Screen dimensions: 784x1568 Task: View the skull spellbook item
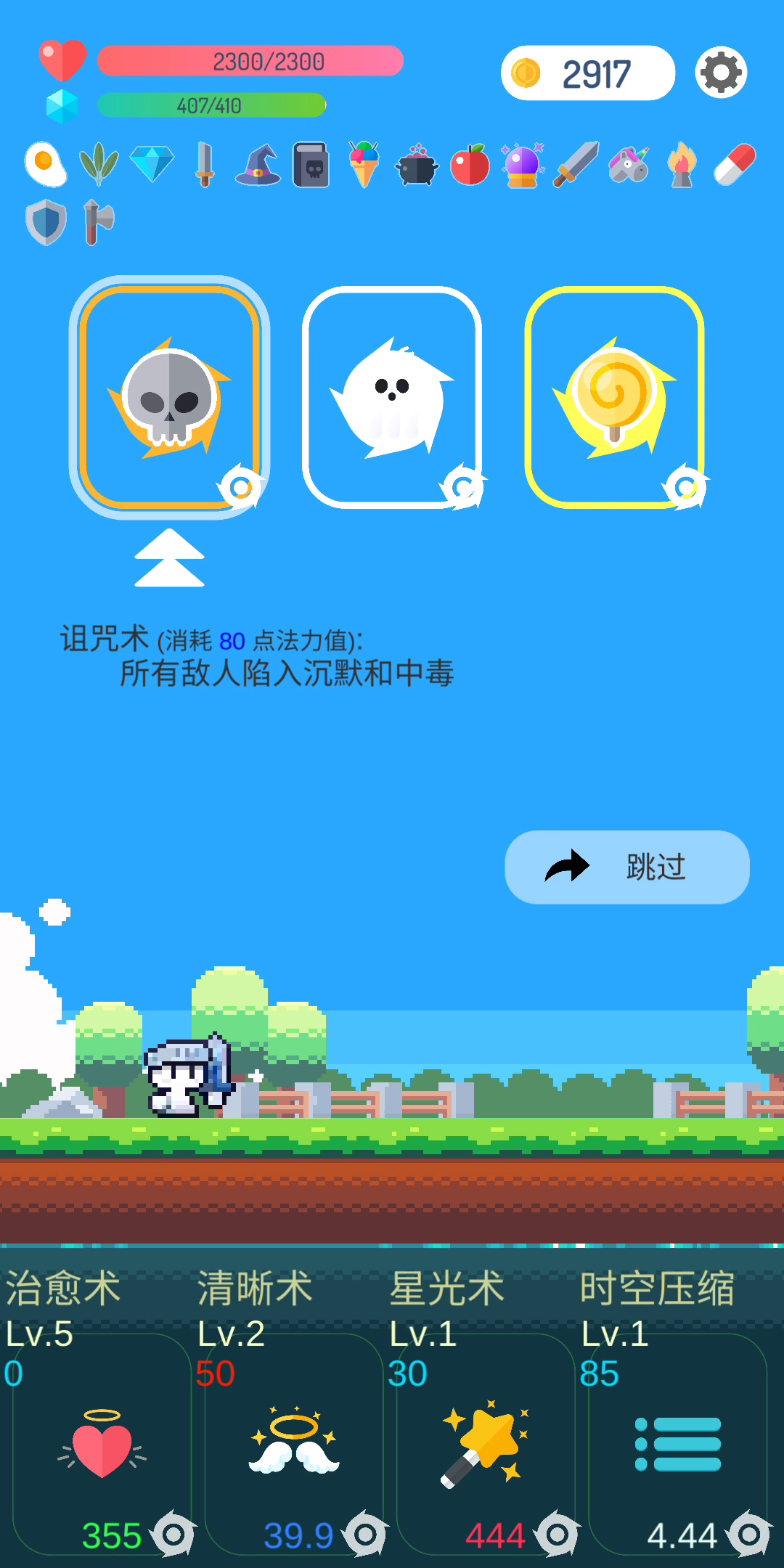311,165
